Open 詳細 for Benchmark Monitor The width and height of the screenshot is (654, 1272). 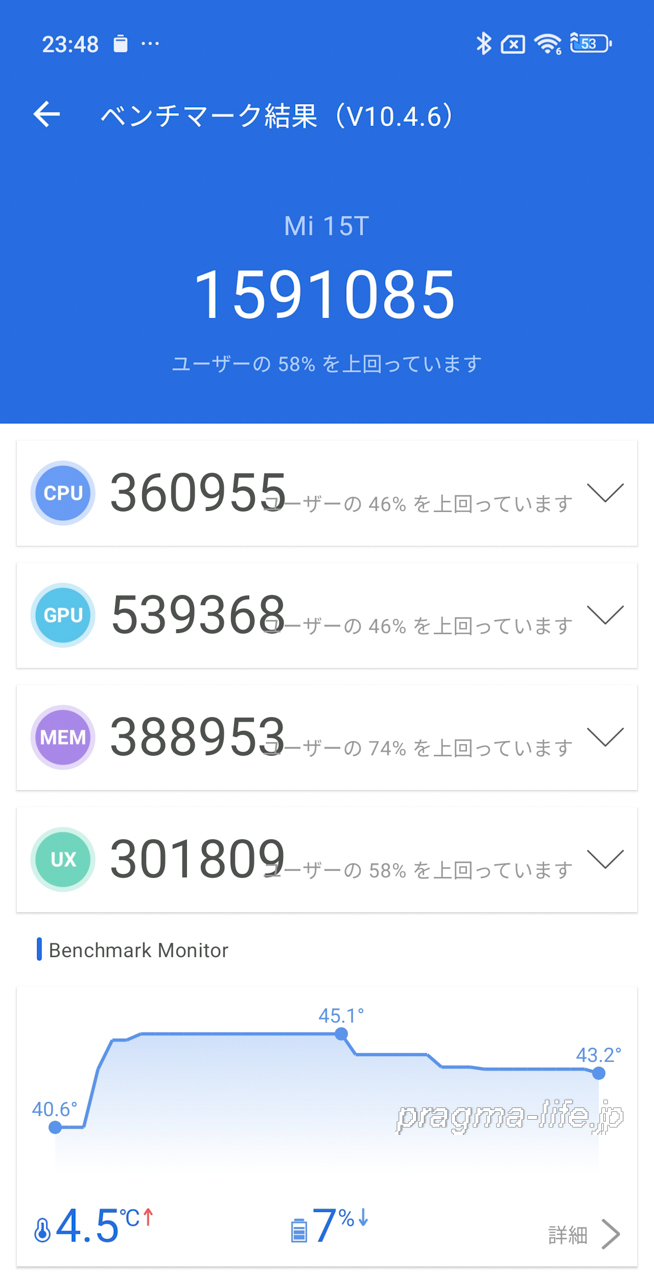point(584,1234)
